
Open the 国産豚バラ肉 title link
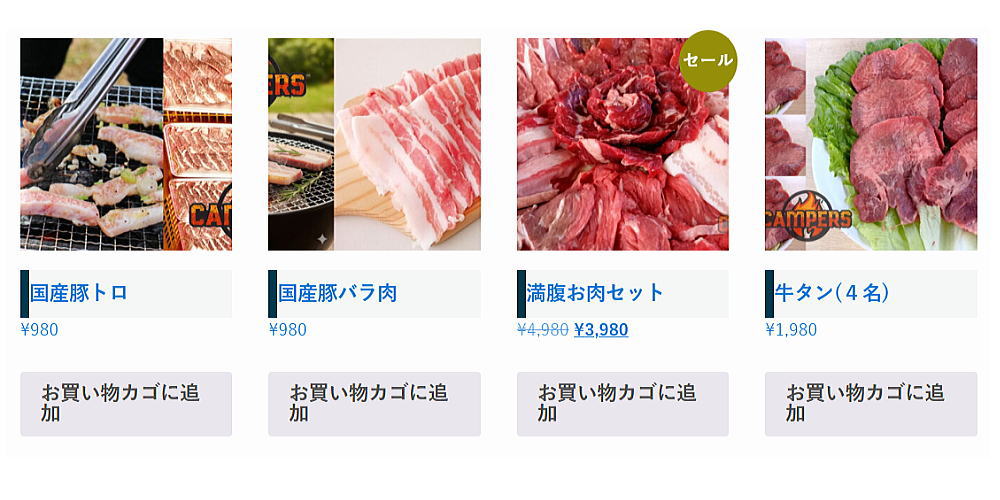(x=337, y=293)
